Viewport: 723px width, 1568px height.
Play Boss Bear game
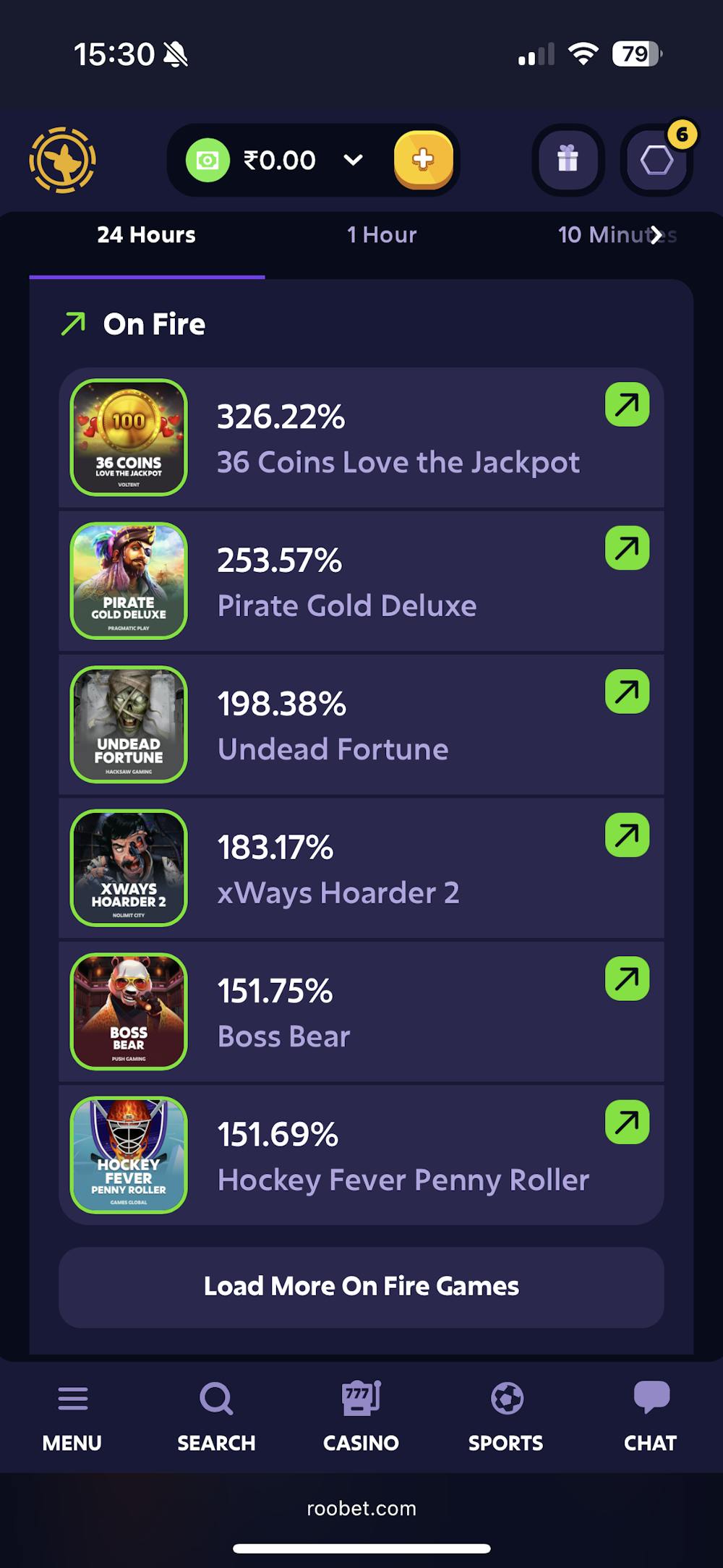(x=361, y=1012)
